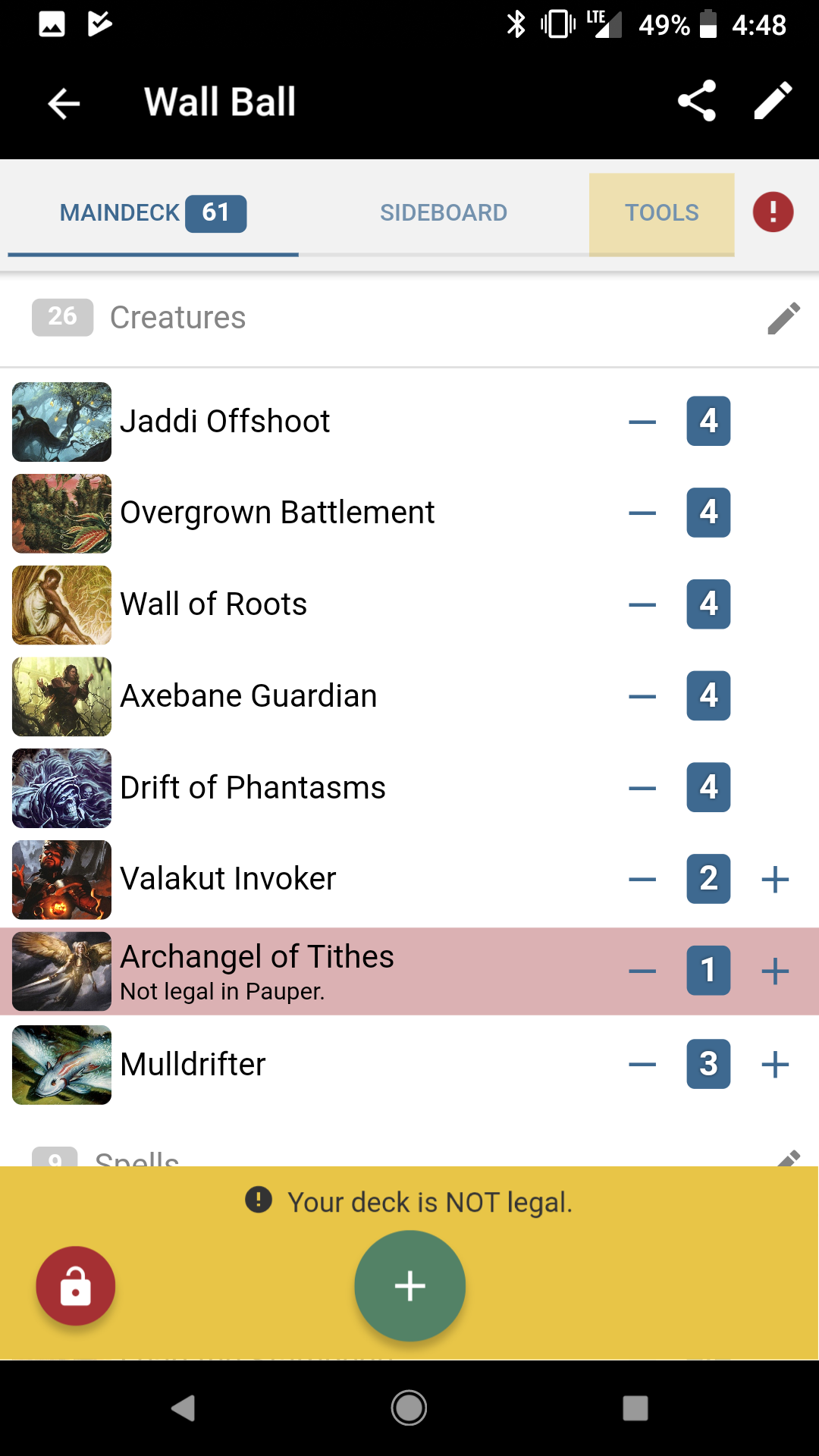819x1456 pixels.
Task: Remove the Archangel of Tithes copy
Action: click(x=642, y=971)
